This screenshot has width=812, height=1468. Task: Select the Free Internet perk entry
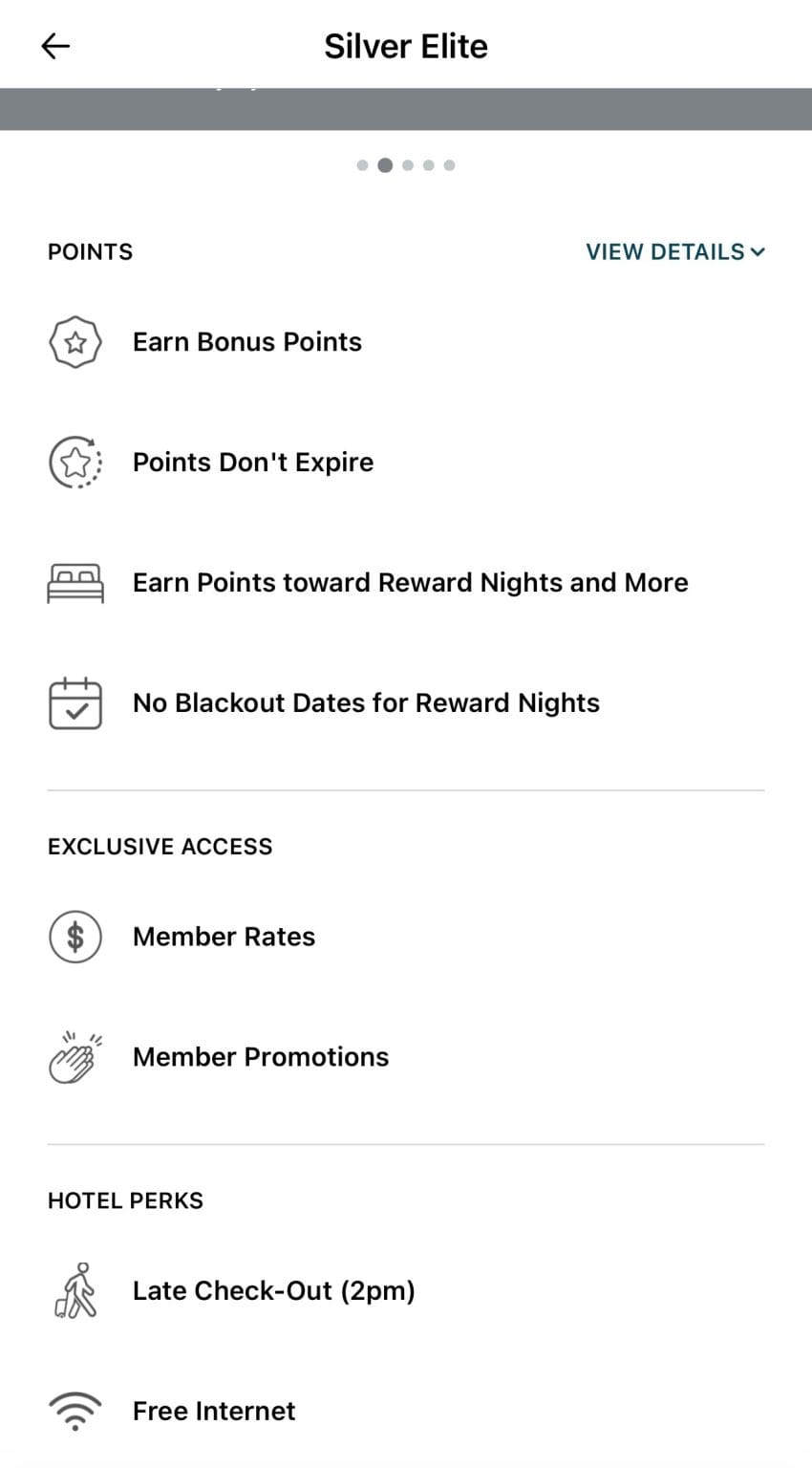pyautogui.click(x=213, y=1410)
